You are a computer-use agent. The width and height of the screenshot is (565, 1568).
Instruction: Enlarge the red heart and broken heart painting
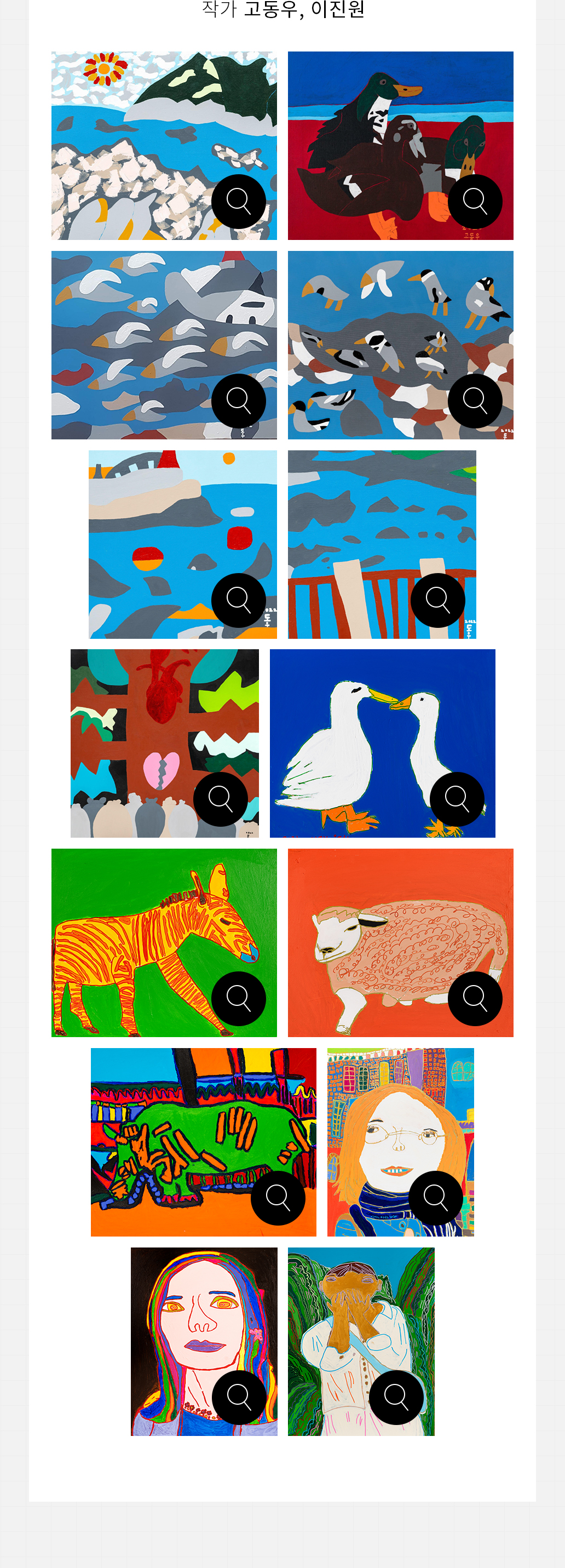[220, 799]
